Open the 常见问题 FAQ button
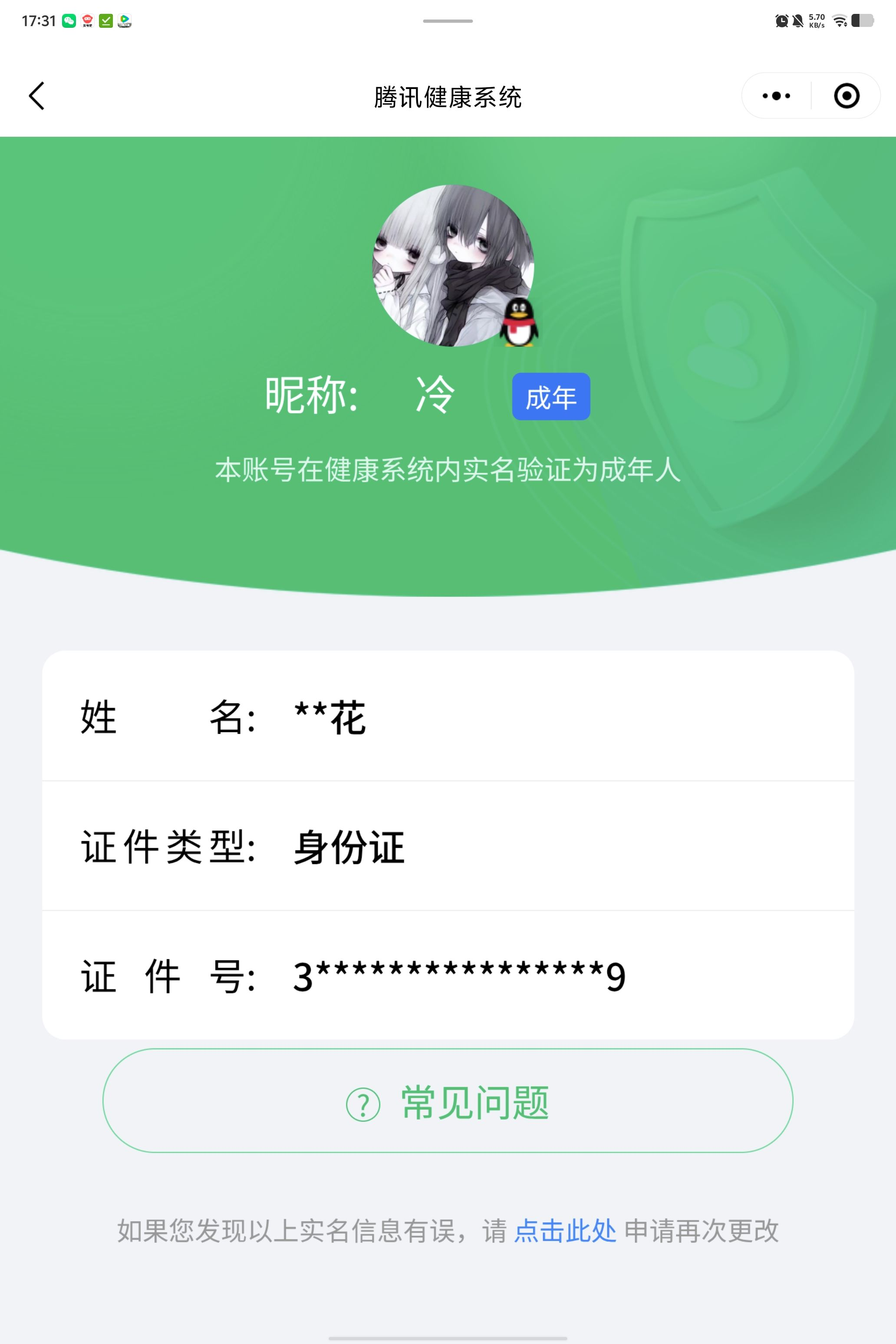Image resolution: width=896 pixels, height=1344 pixels. (x=448, y=1100)
